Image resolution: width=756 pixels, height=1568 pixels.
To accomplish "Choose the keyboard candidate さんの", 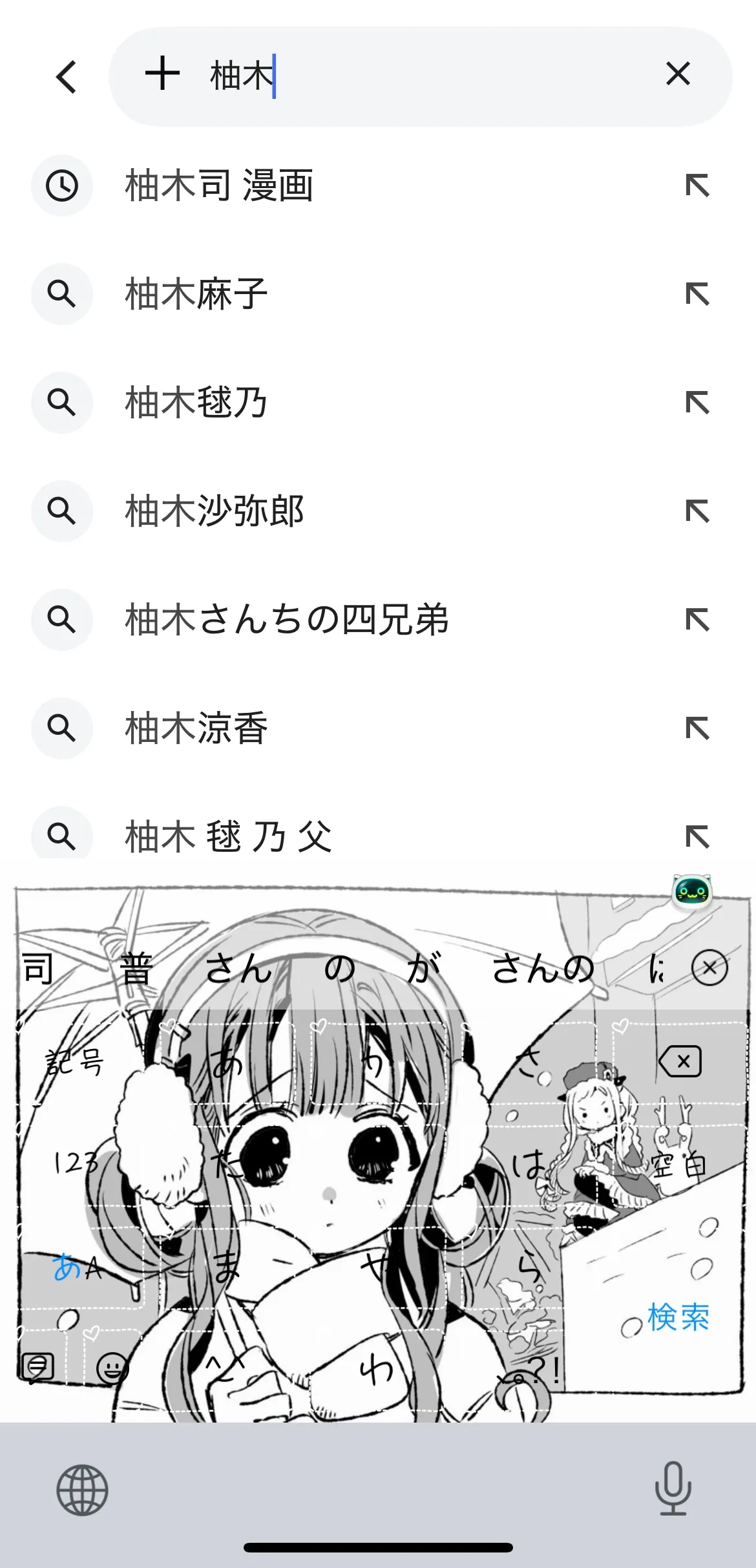I will (x=542, y=969).
